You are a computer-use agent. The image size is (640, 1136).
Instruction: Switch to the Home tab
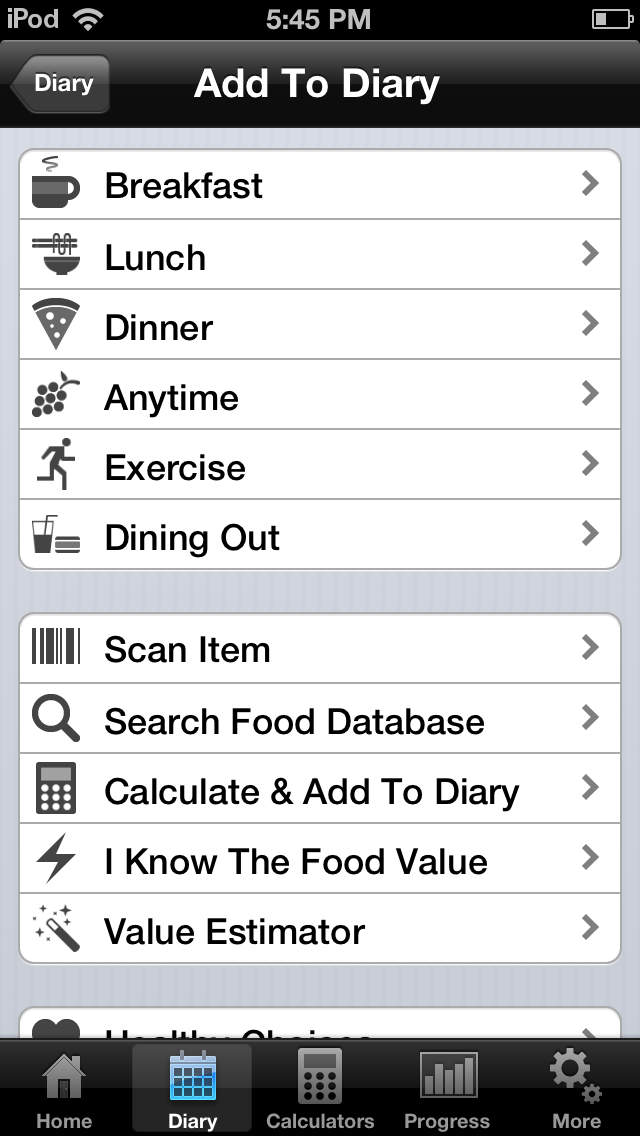64,1090
